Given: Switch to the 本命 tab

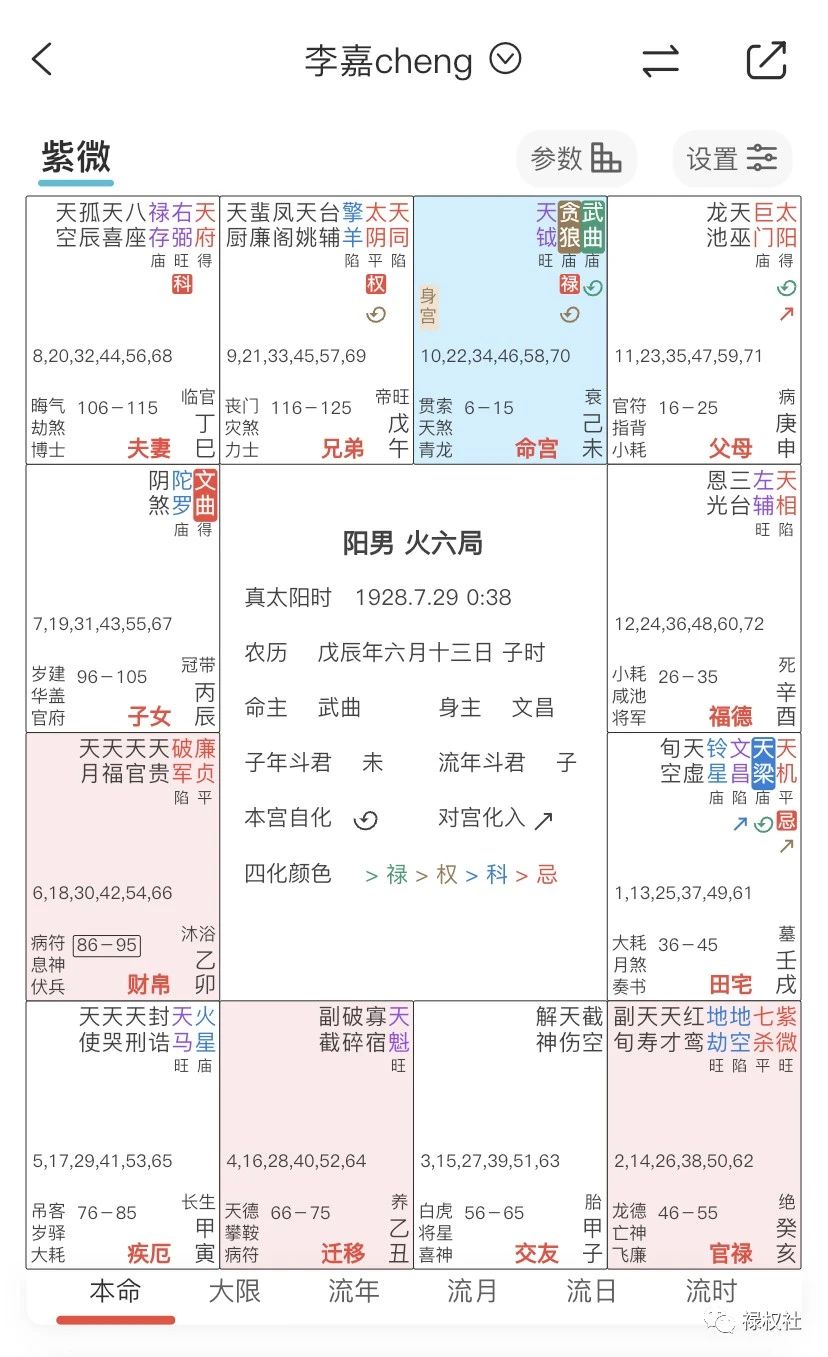Looking at the screenshot, I should tap(115, 1291).
